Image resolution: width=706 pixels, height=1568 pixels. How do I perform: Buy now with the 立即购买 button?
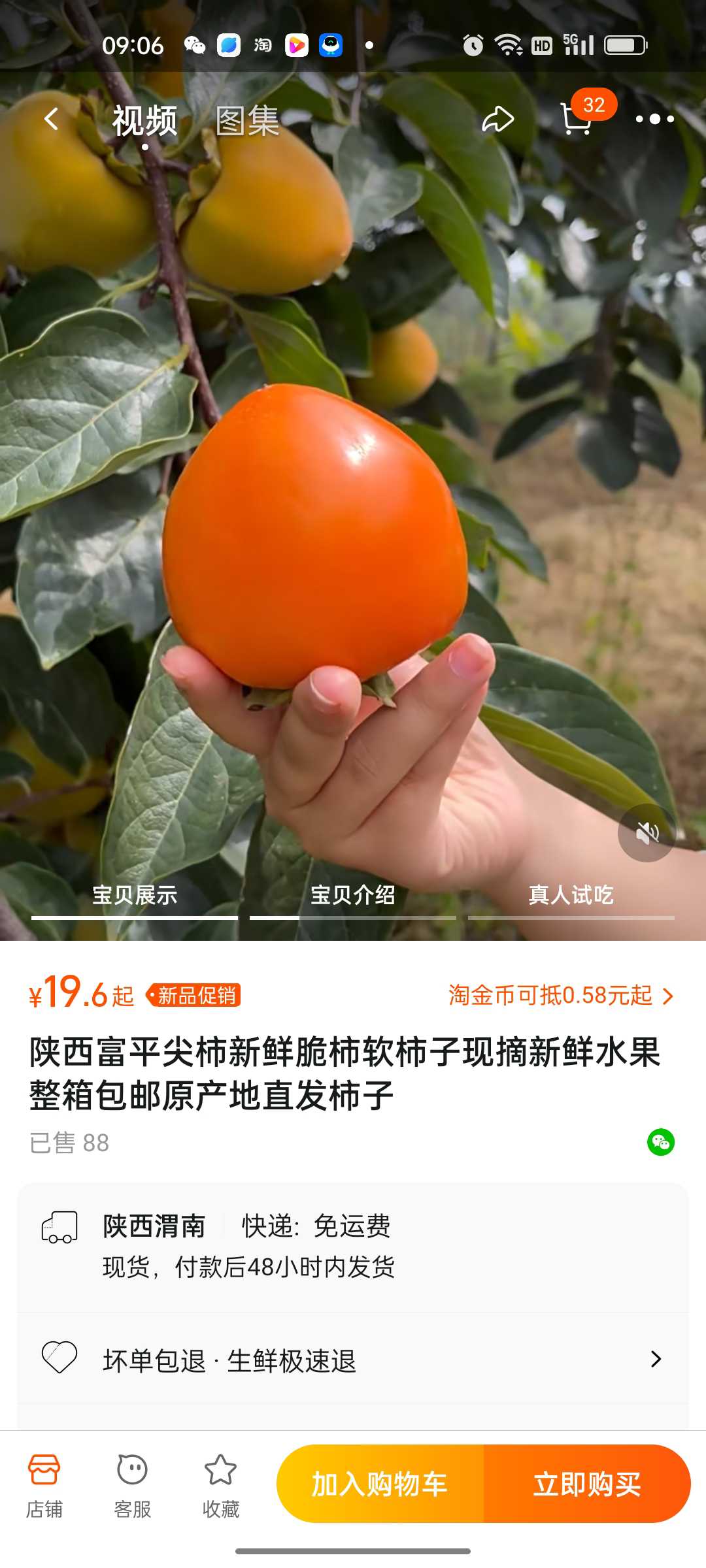point(587,1484)
